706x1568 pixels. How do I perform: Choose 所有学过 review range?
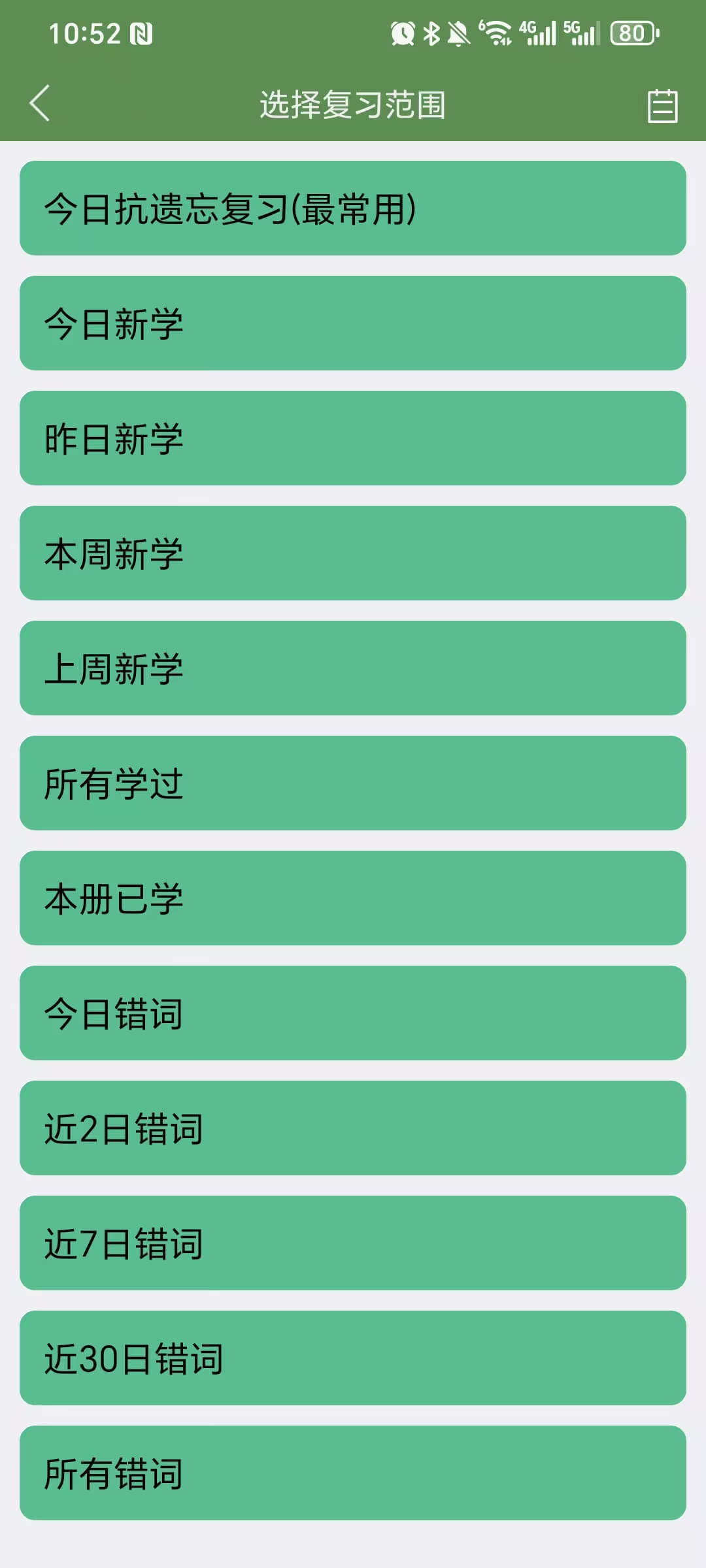pos(353,783)
